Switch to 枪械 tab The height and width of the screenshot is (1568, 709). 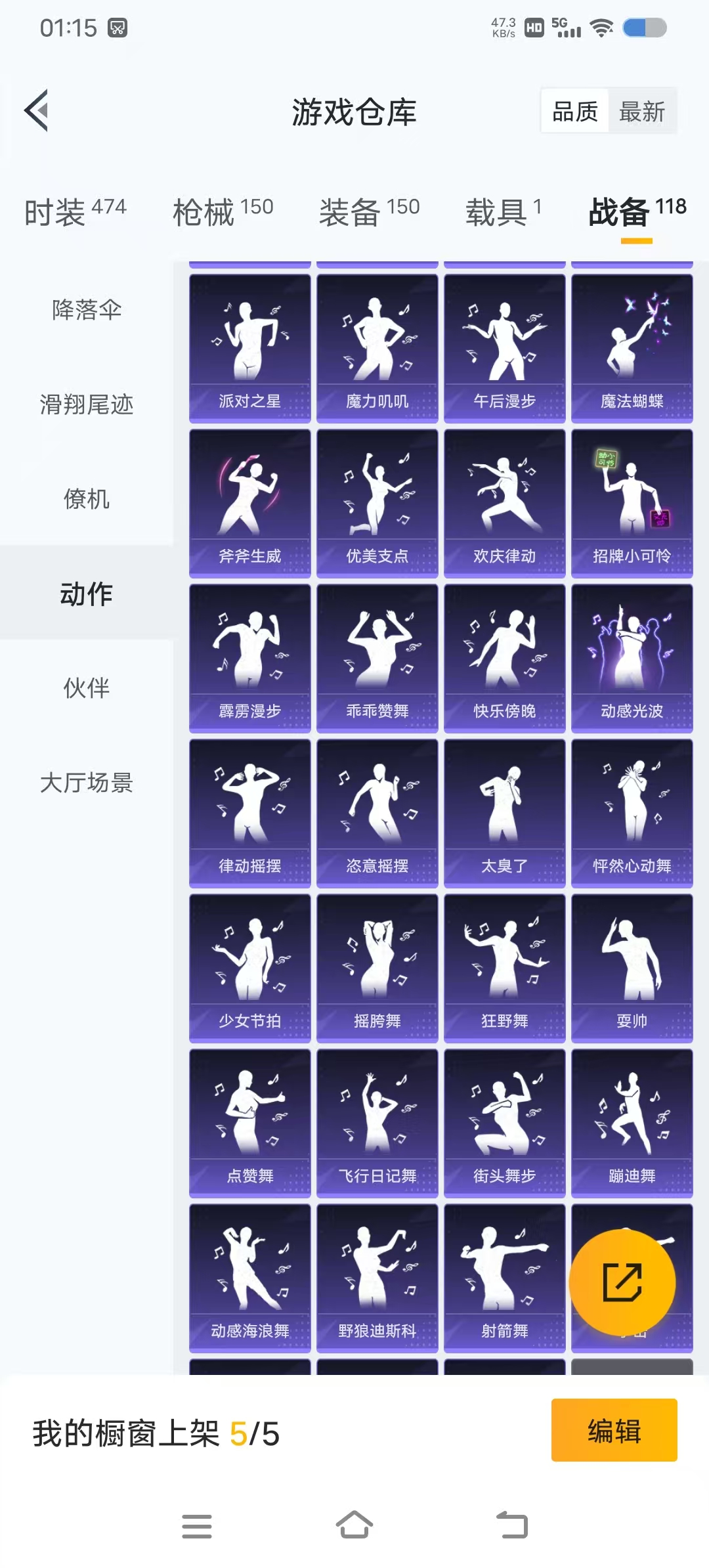point(223,211)
